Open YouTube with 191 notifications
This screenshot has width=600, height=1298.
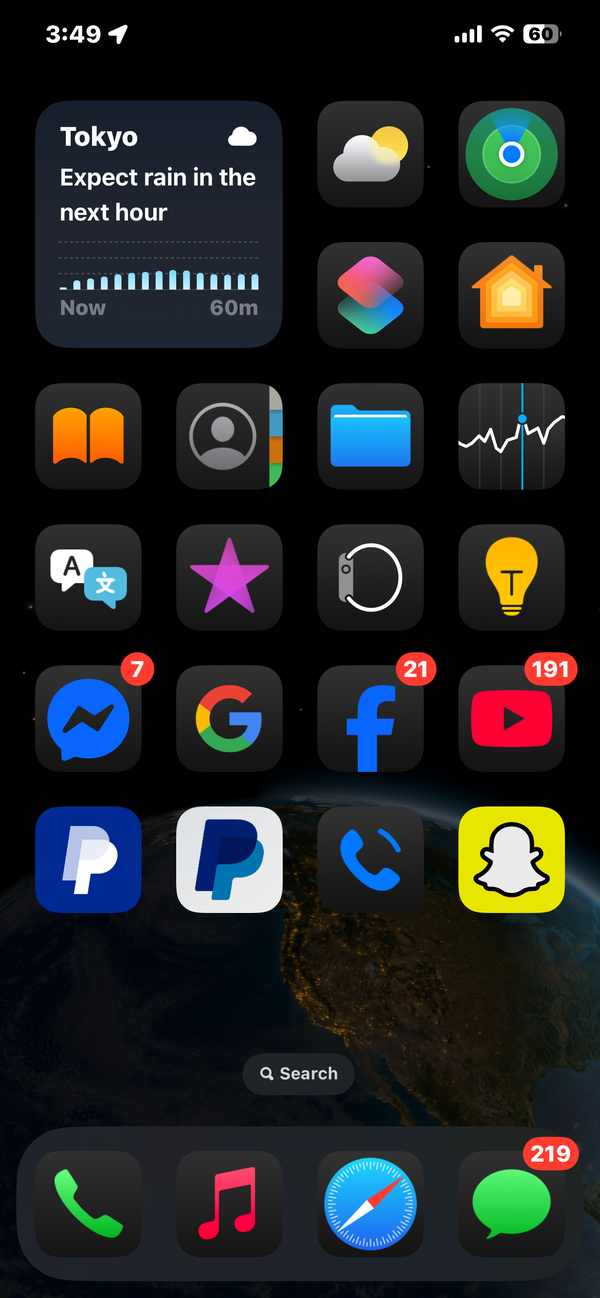click(511, 718)
